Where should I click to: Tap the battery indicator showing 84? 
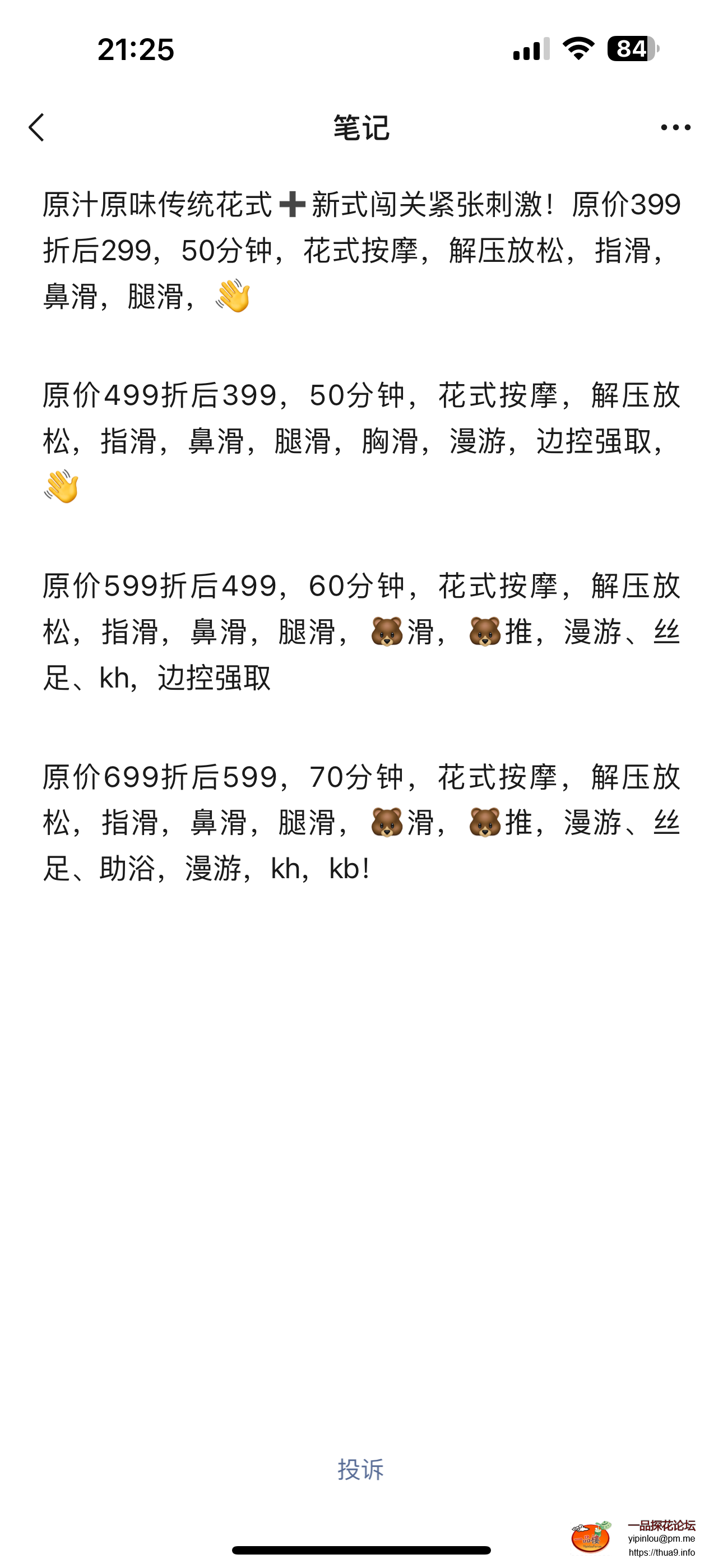click(x=629, y=50)
